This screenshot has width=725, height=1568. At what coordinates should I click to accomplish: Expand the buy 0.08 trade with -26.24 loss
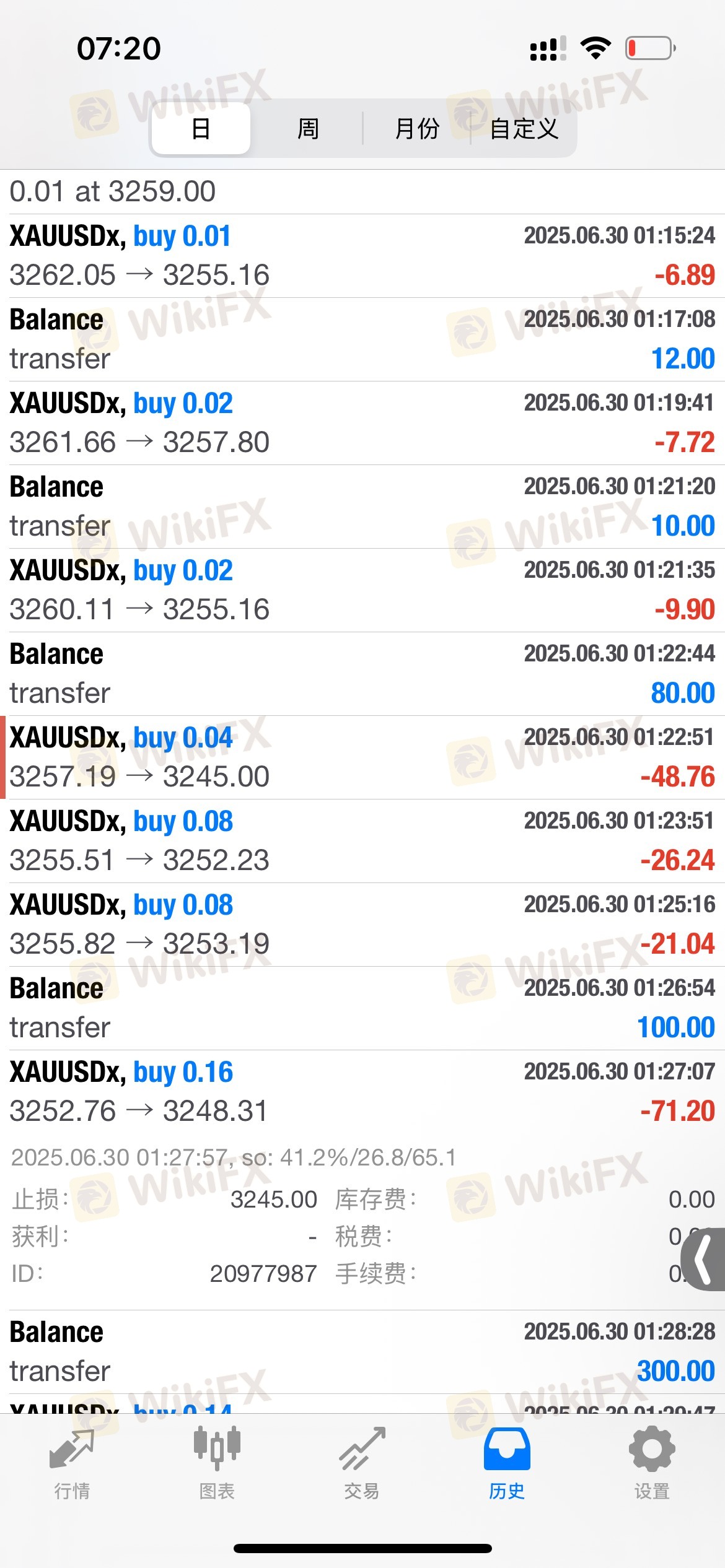tap(362, 841)
